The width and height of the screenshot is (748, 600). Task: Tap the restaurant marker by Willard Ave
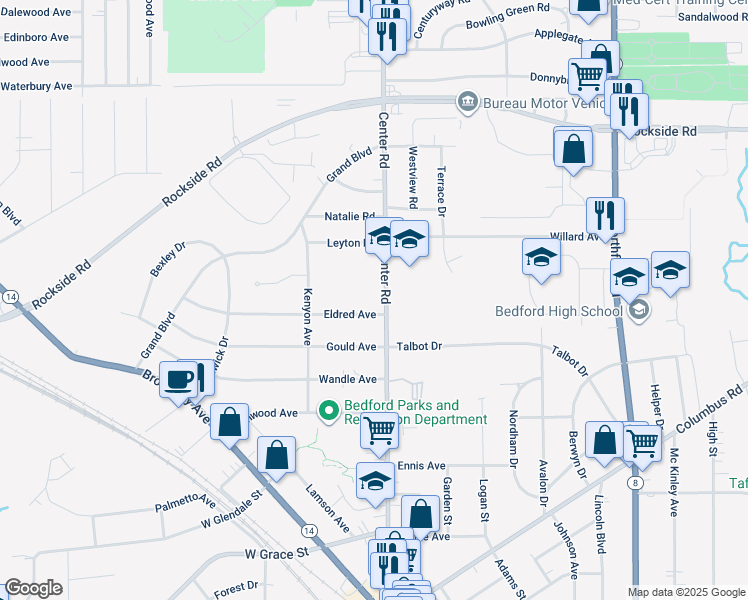pos(606,214)
